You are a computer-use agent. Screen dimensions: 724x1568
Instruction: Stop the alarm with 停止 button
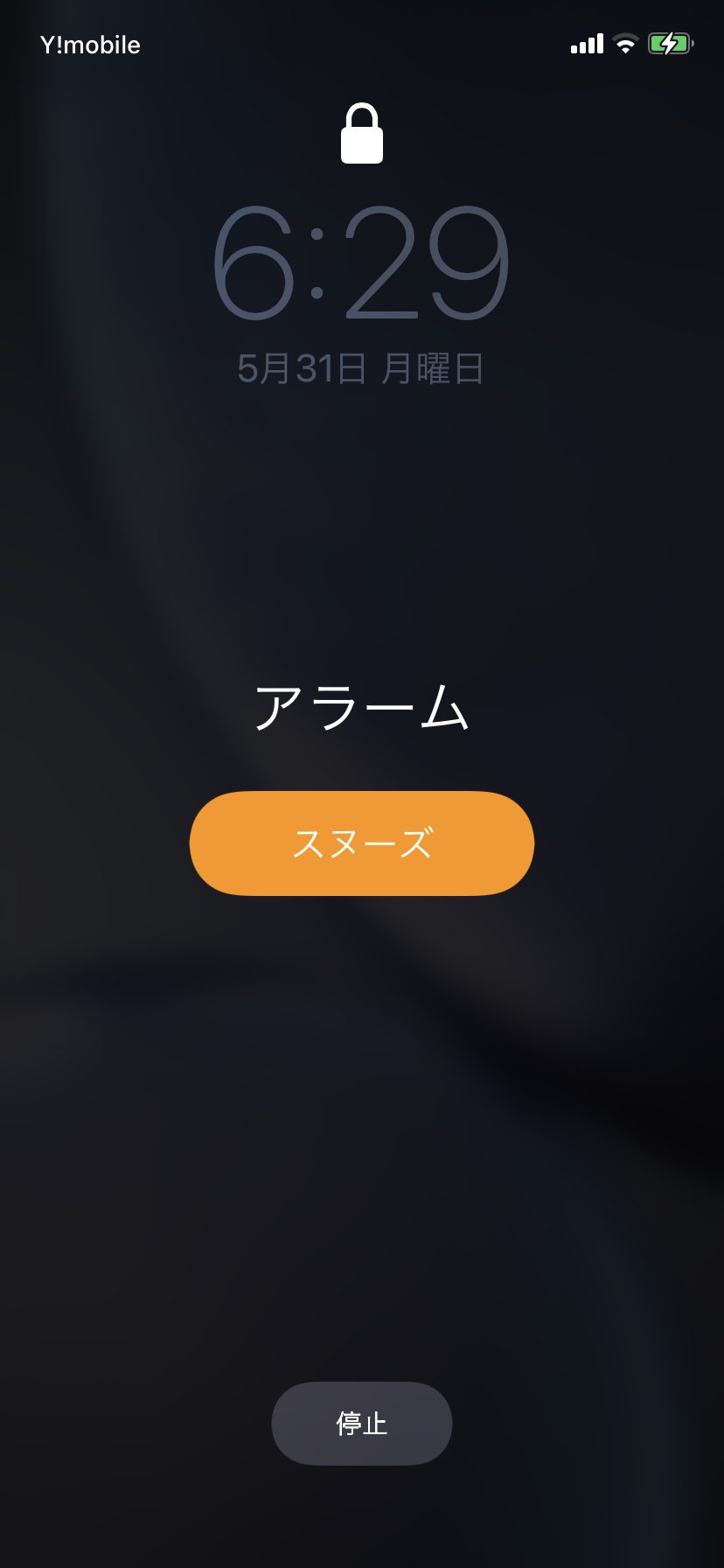(361, 1423)
